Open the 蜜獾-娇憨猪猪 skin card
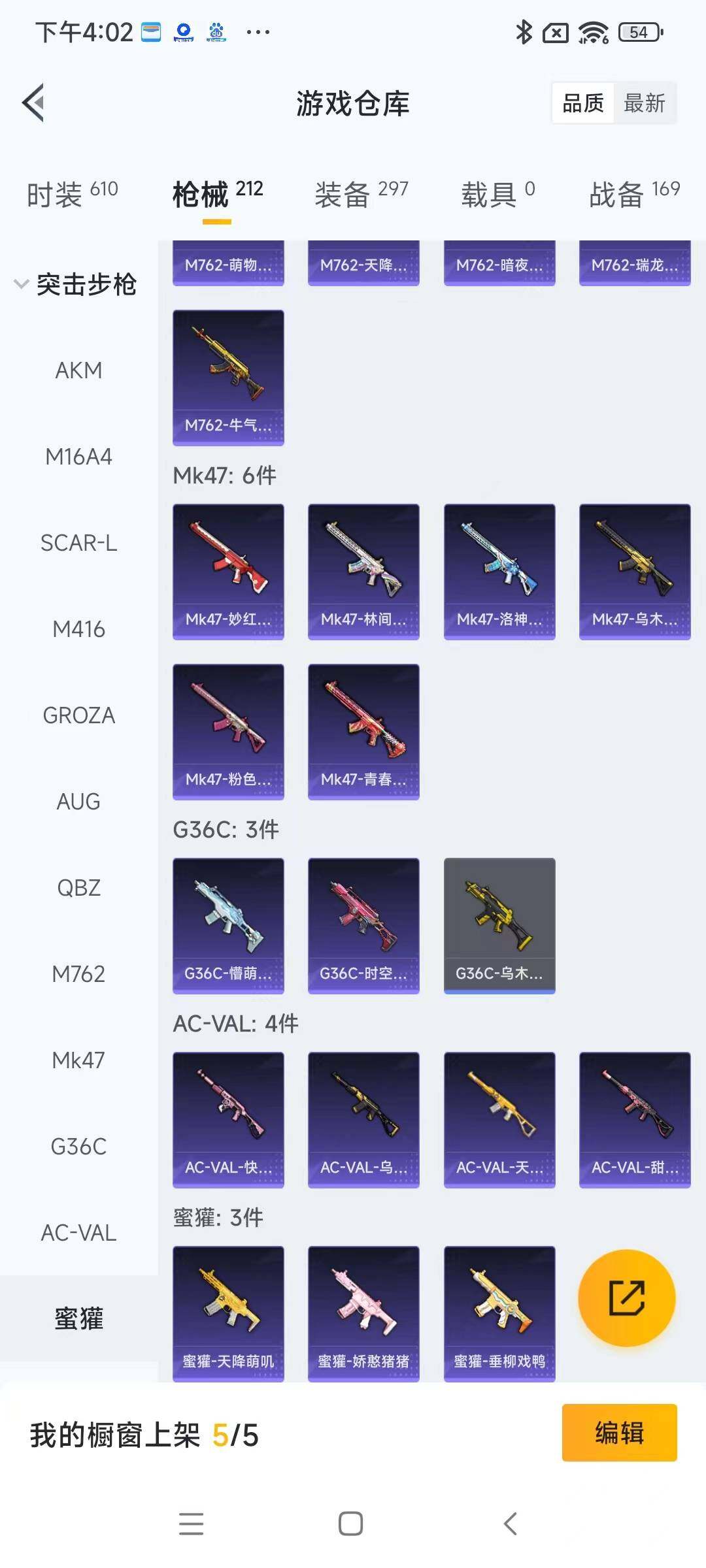Screen dimensions: 706x1568 363,1313
